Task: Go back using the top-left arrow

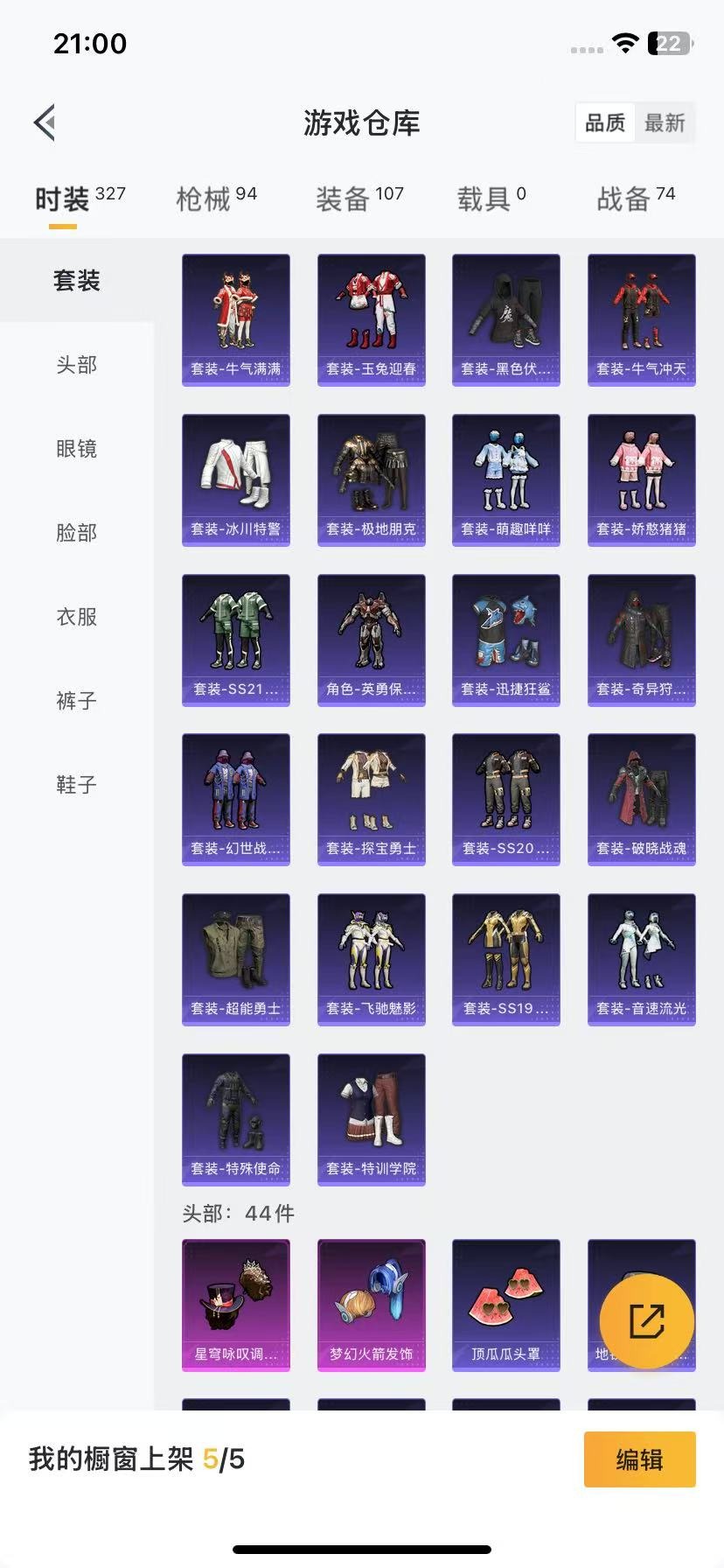Action: tap(45, 122)
